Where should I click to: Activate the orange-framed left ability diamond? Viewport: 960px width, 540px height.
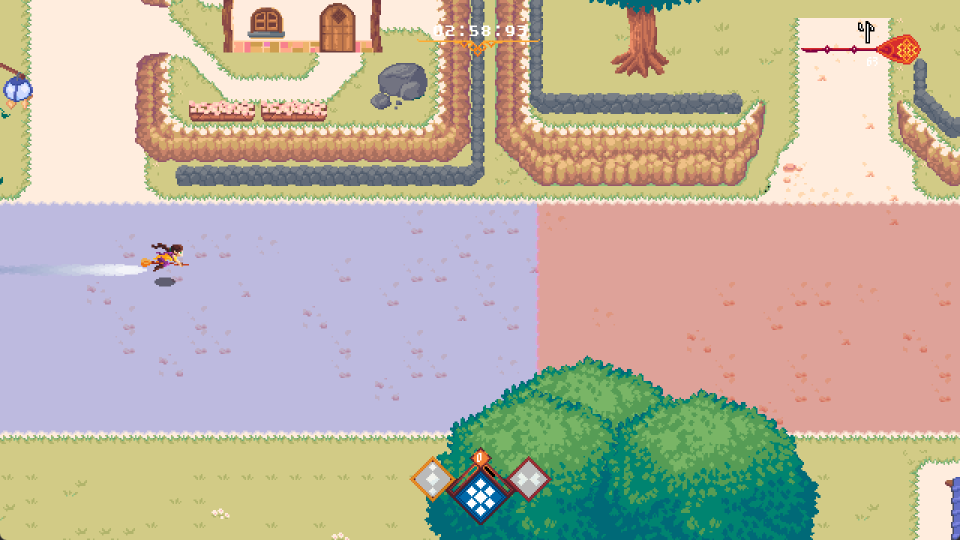click(x=433, y=479)
